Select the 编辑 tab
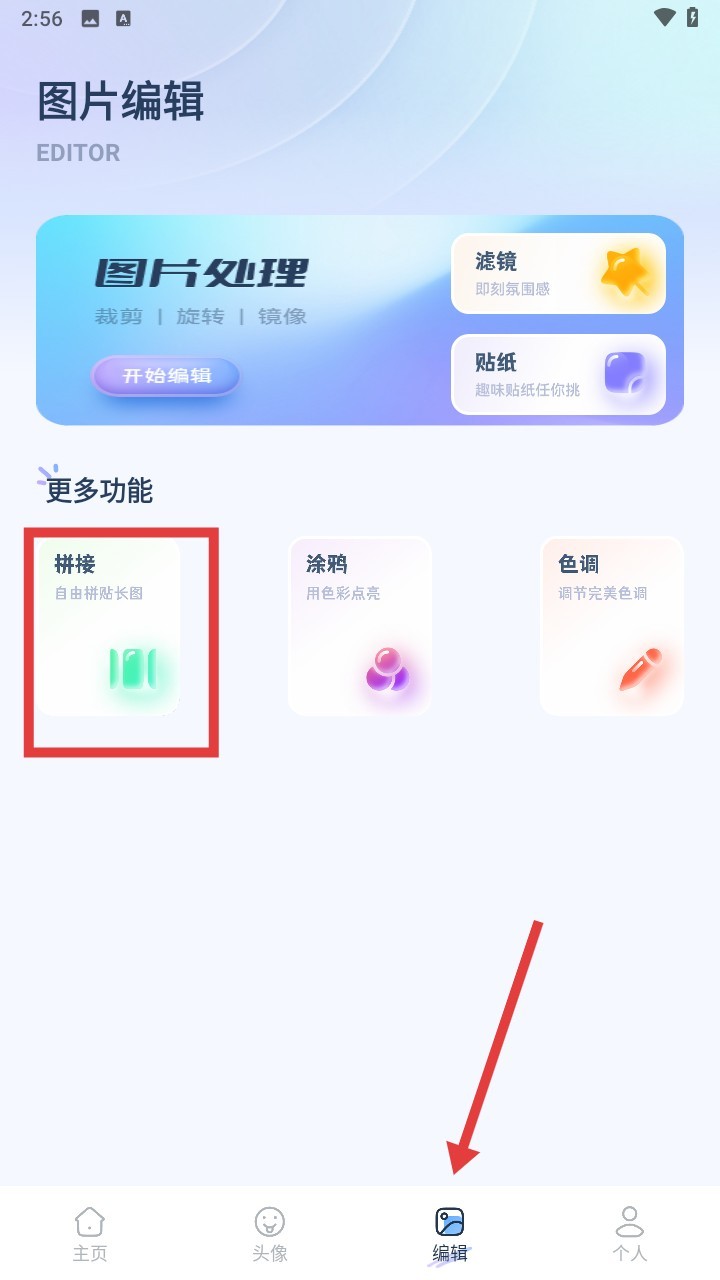 (x=450, y=1234)
